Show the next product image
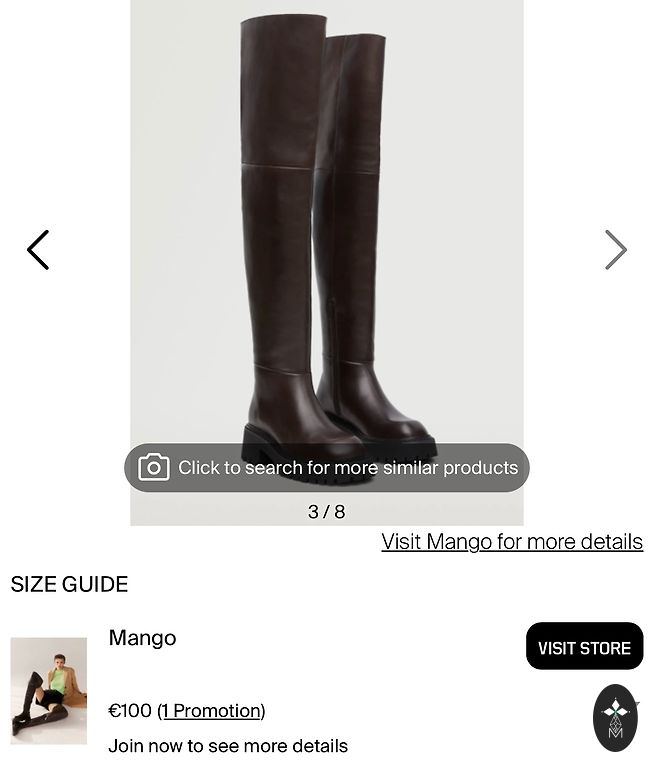Image resolution: width=654 pixels, height=768 pixels. (615, 250)
